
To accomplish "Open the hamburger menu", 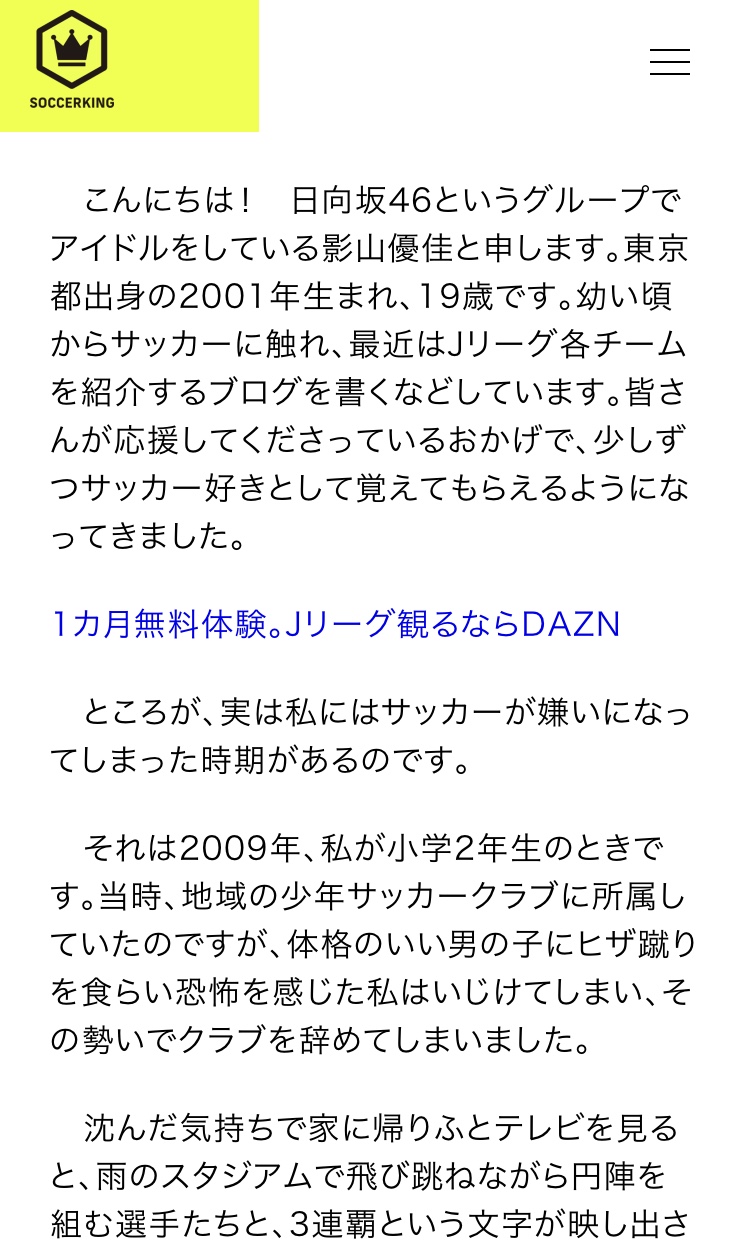I will (x=670, y=62).
